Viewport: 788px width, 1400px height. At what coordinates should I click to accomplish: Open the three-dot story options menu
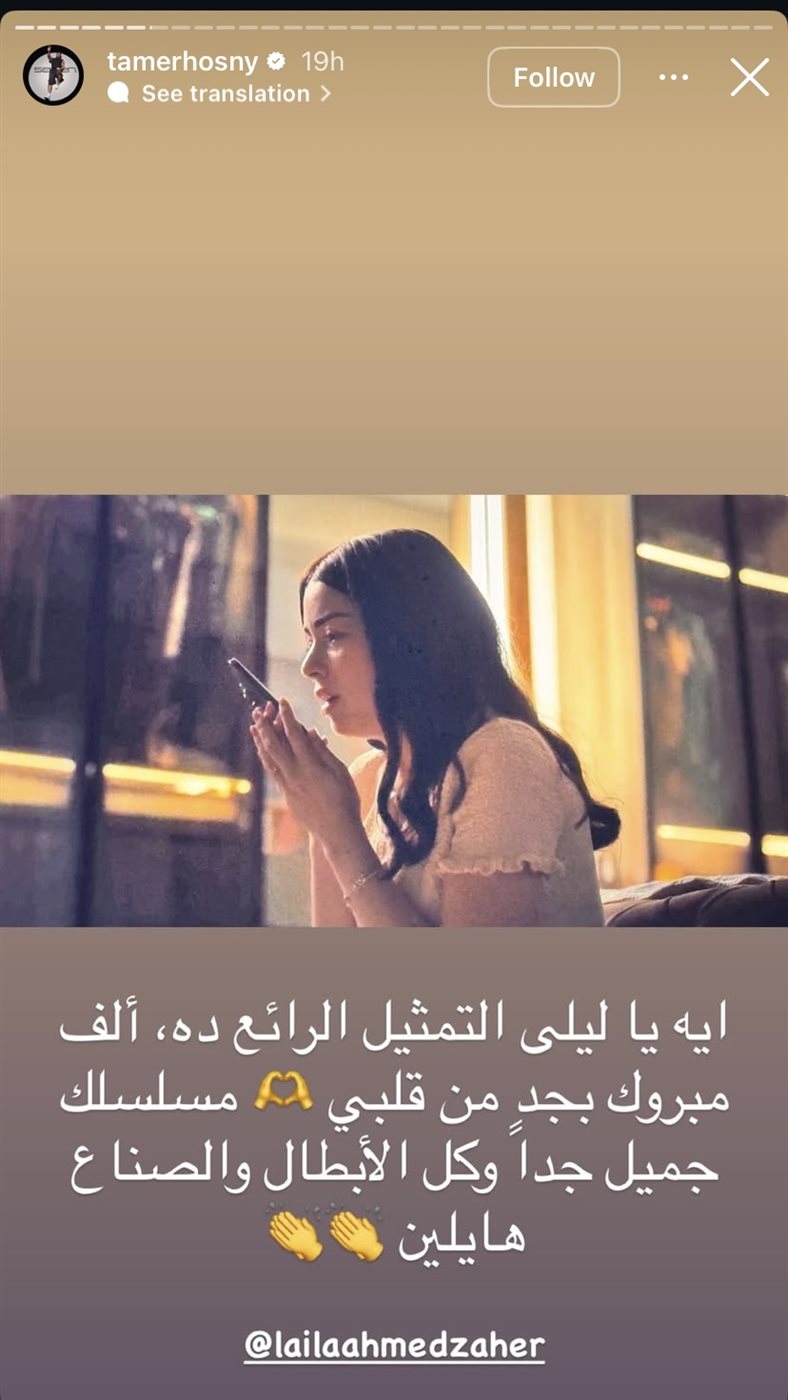(x=673, y=77)
